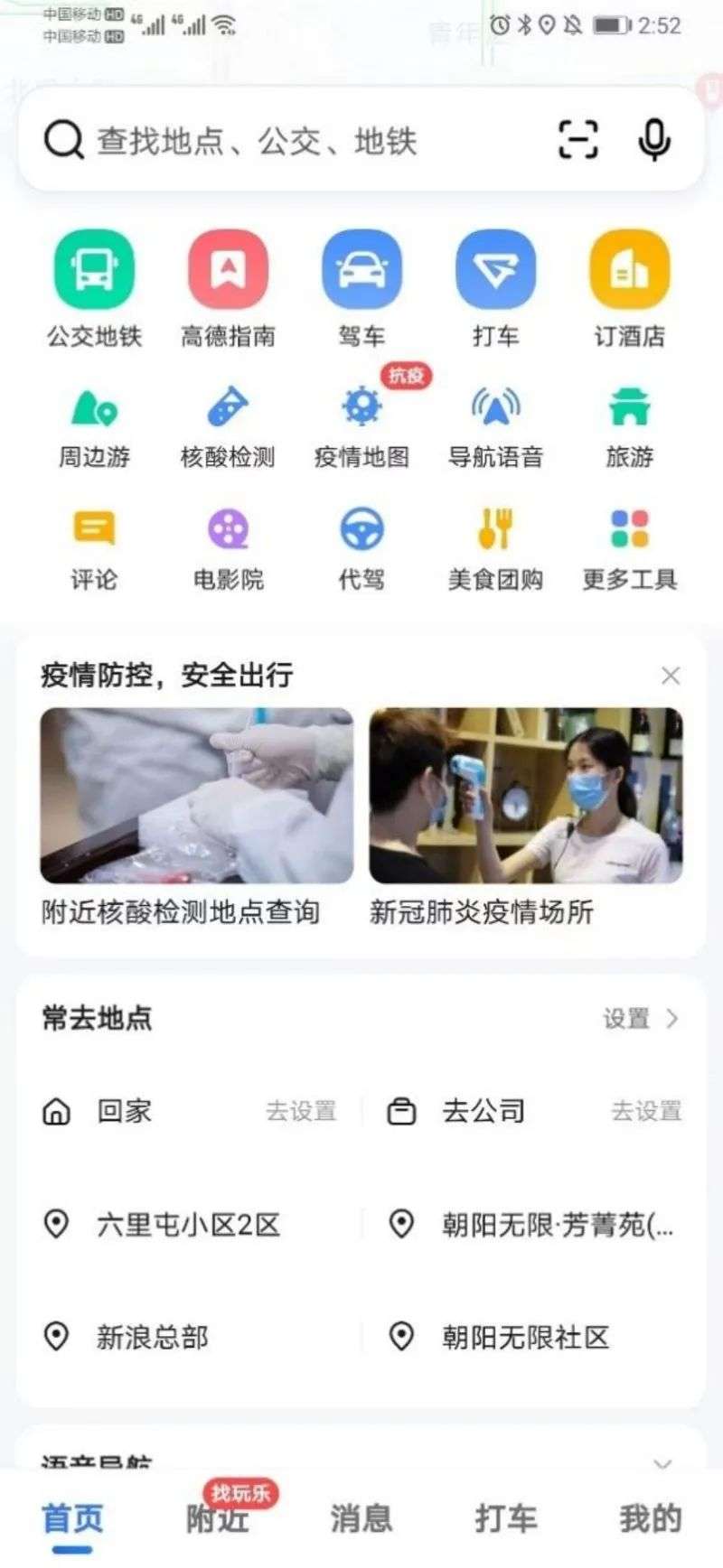Screen dimensions: 723x1568
Task: Open 更多工具 for more tools
Action: tap(629, 547)
